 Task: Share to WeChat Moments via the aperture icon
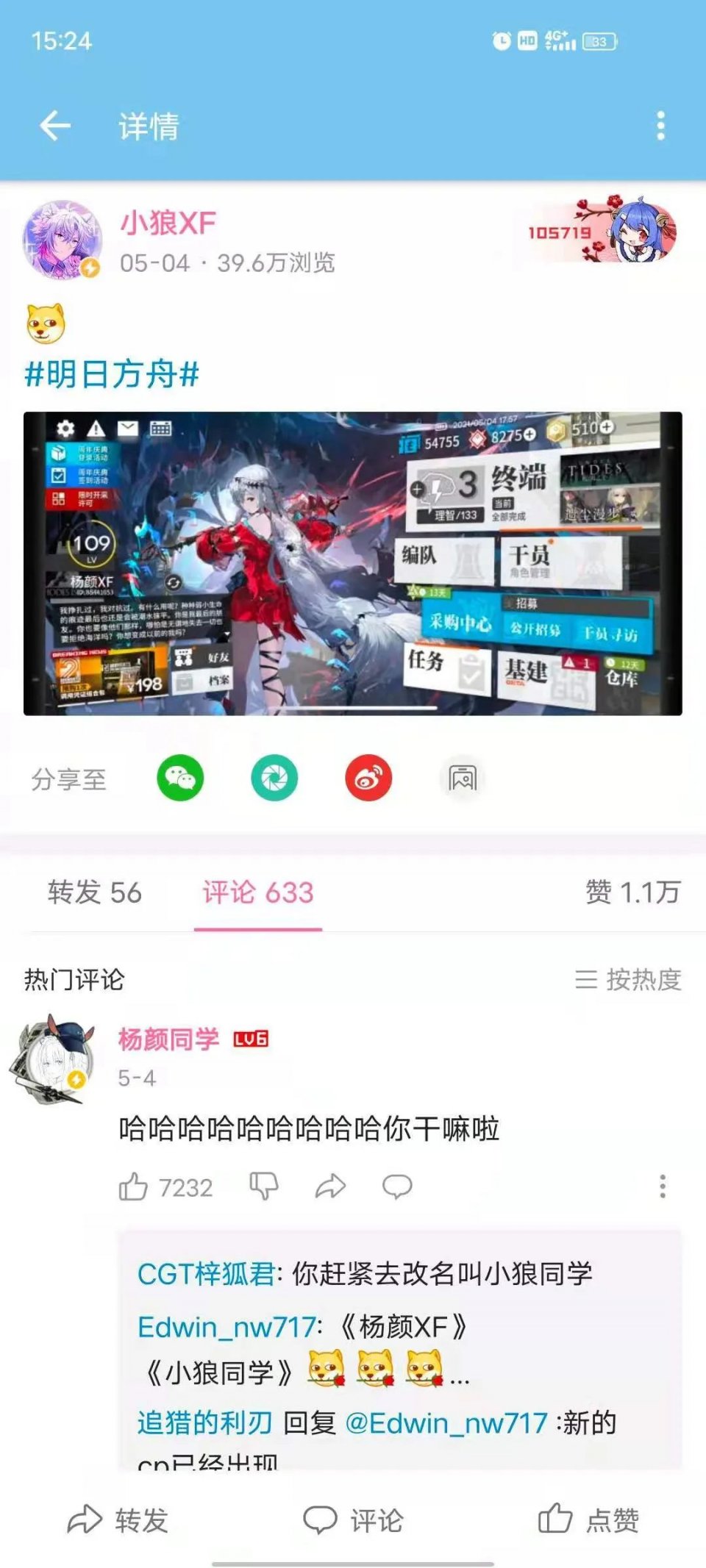click(274, 778)
